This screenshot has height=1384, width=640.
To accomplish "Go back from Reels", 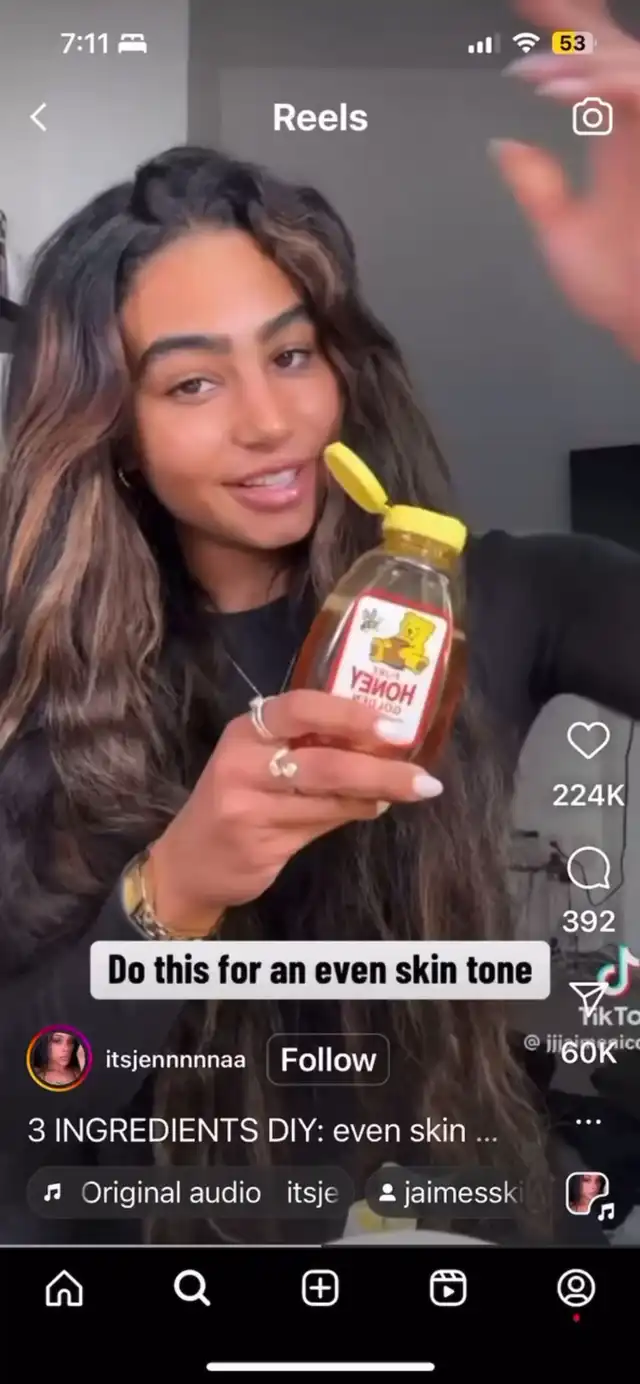I will tap(38, 118).
